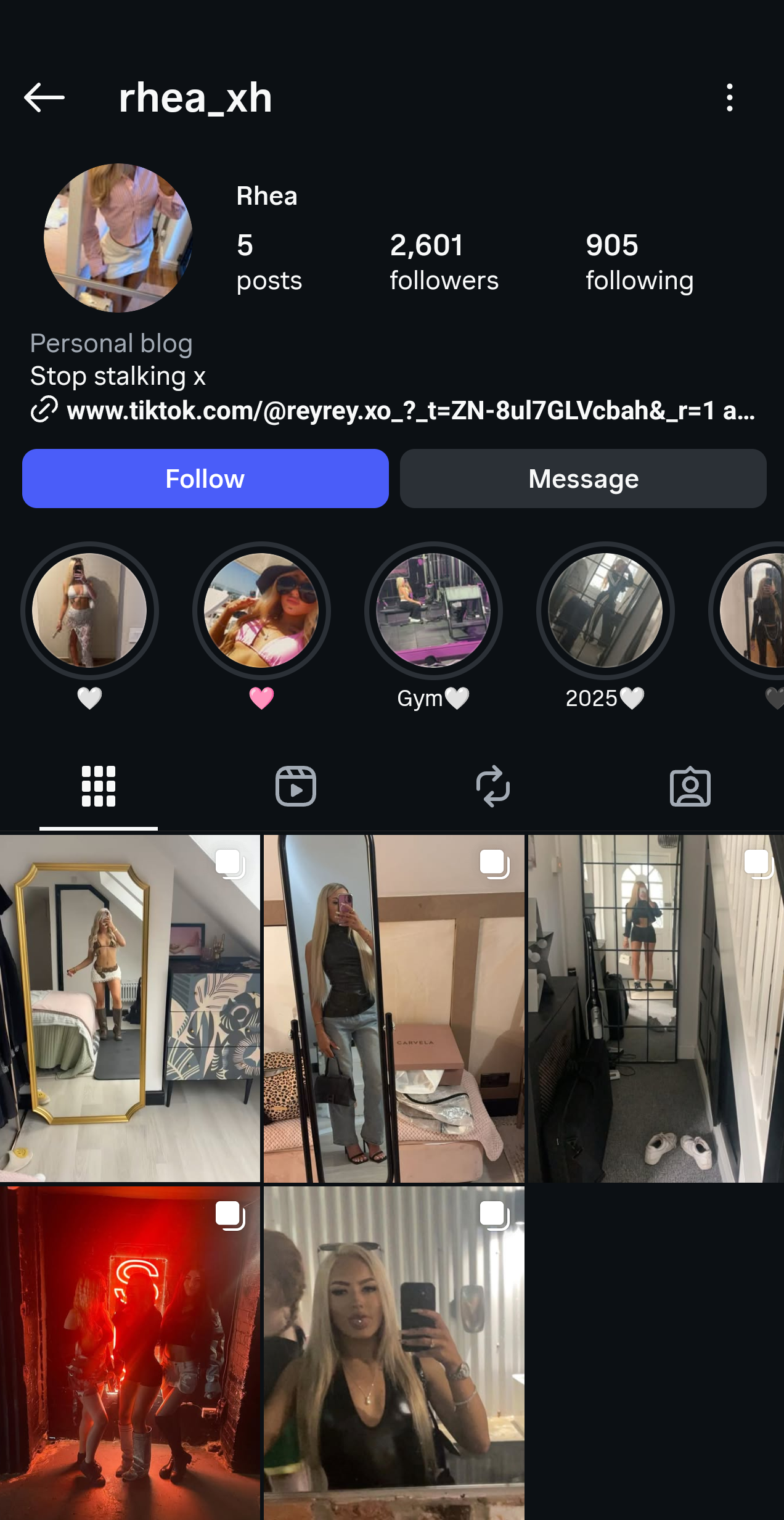
Task: View the profile picture
Action: (118, 238)
